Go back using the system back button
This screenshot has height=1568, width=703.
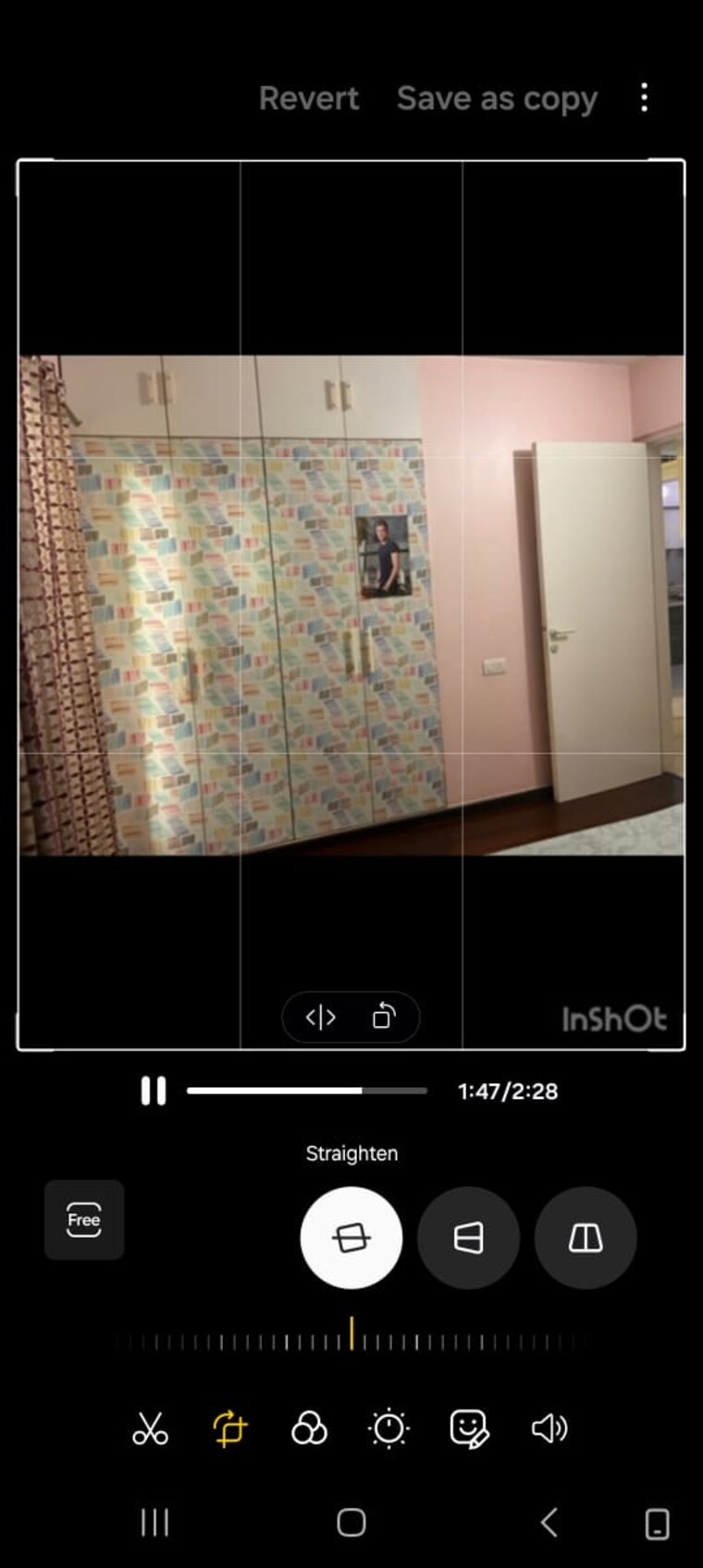click(x=549, y=1522)
